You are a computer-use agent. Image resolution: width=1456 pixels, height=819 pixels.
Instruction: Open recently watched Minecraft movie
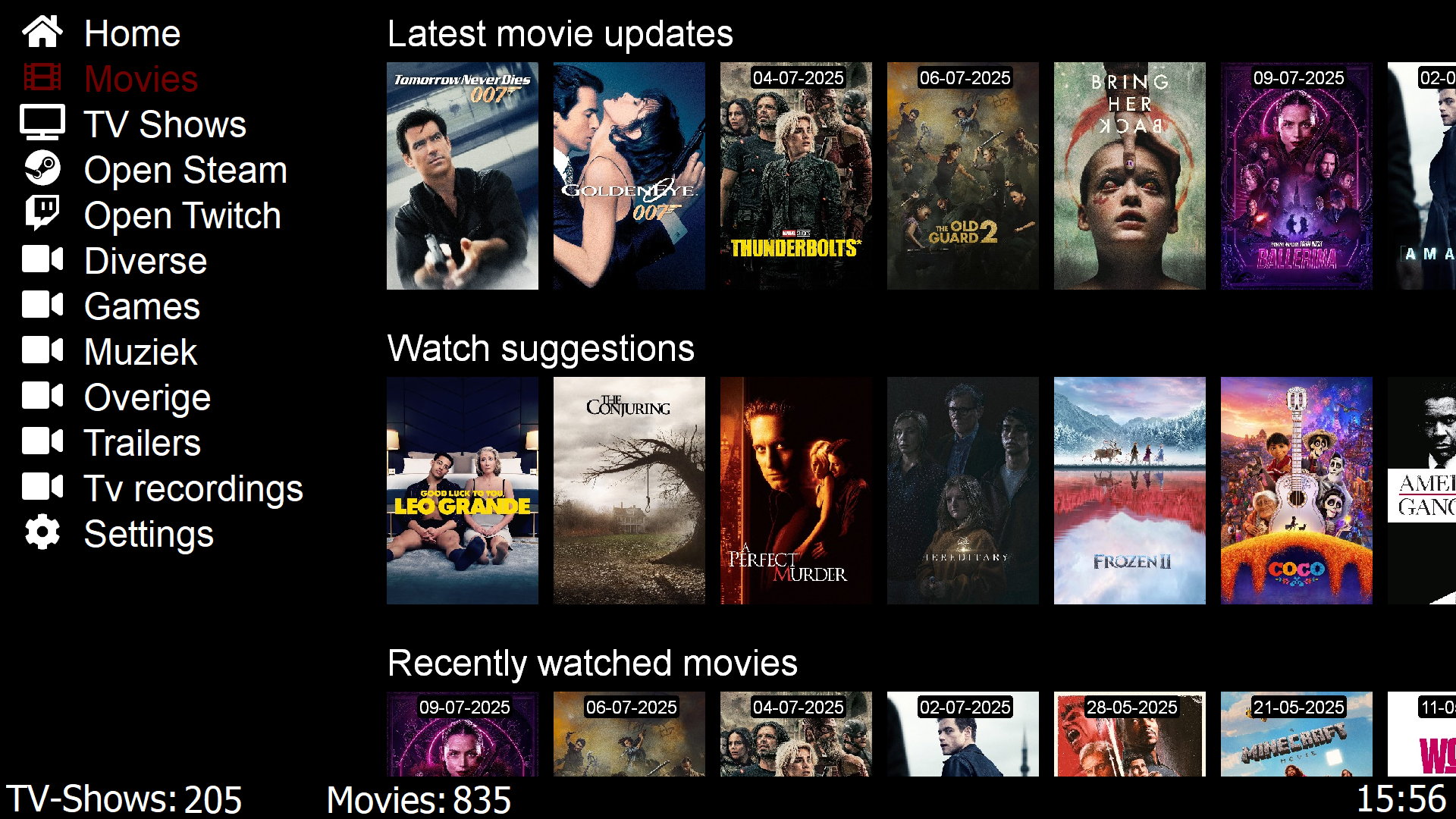pos(1296,734)
